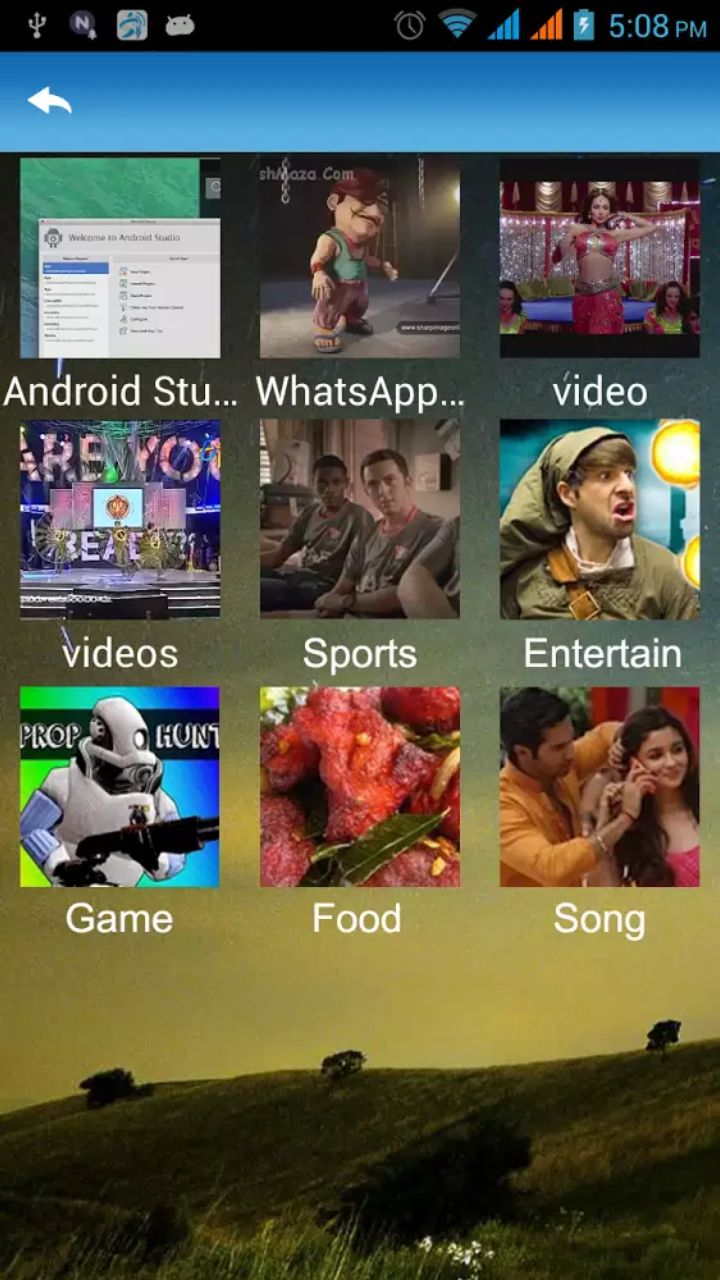Open the Game folder
Viewport: 720px width, 1280px height.
point(120,787)
